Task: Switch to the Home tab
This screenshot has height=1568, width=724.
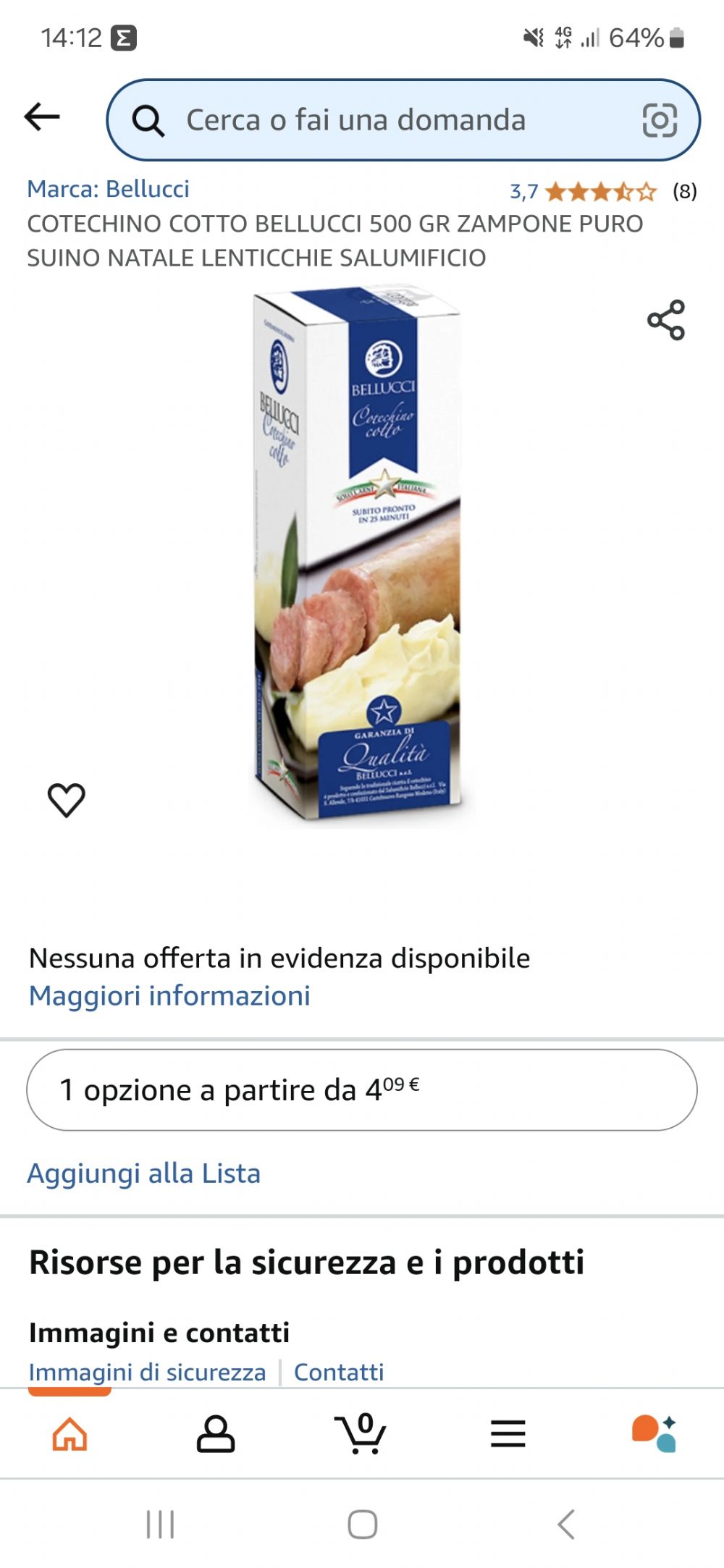Action: (70, 1433)
